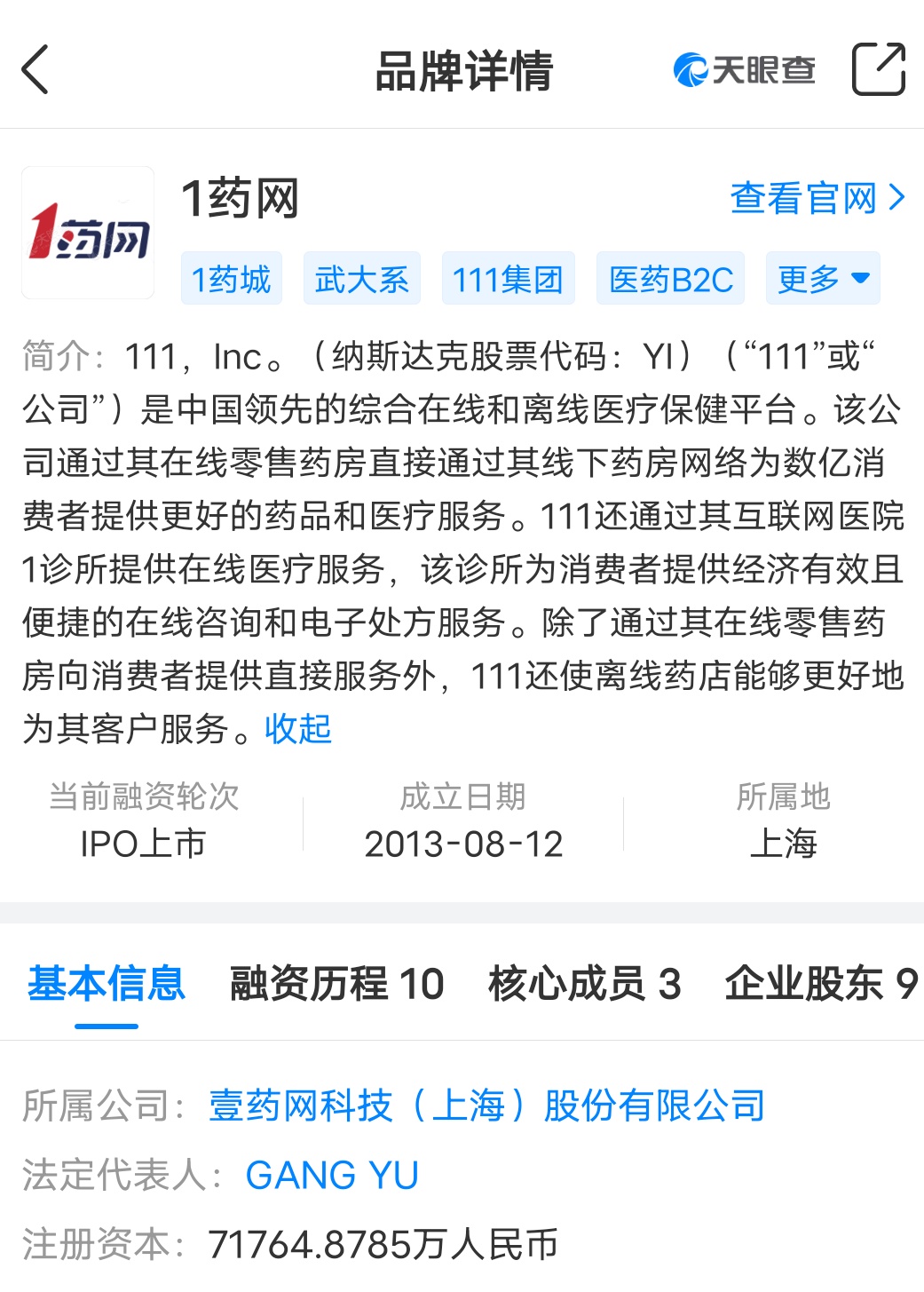Share this brand page
The width and height of the screenshot is (924, 1292).
tap(878, 69)
